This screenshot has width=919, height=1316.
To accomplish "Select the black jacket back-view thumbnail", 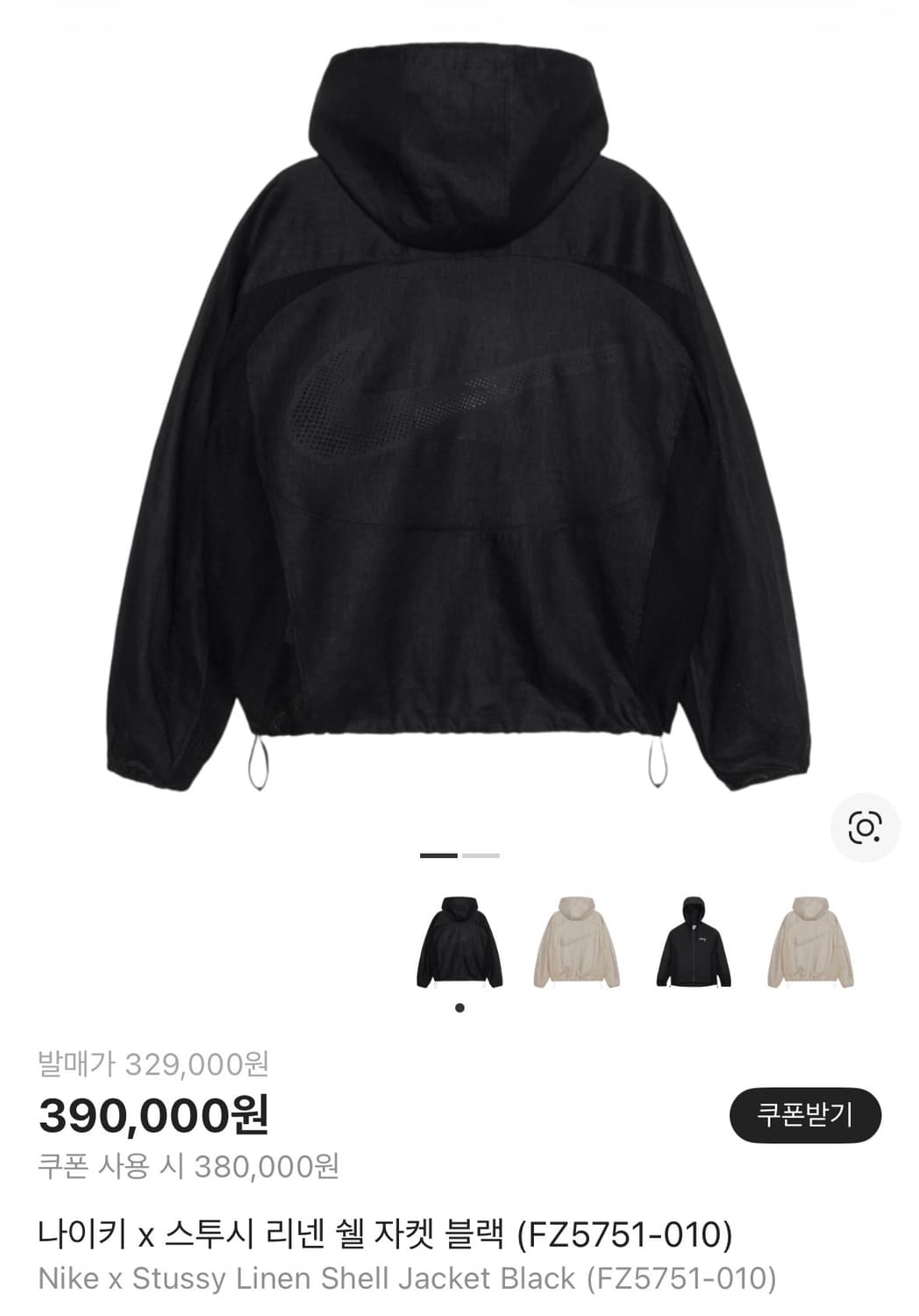I will (x=459, y=941).
